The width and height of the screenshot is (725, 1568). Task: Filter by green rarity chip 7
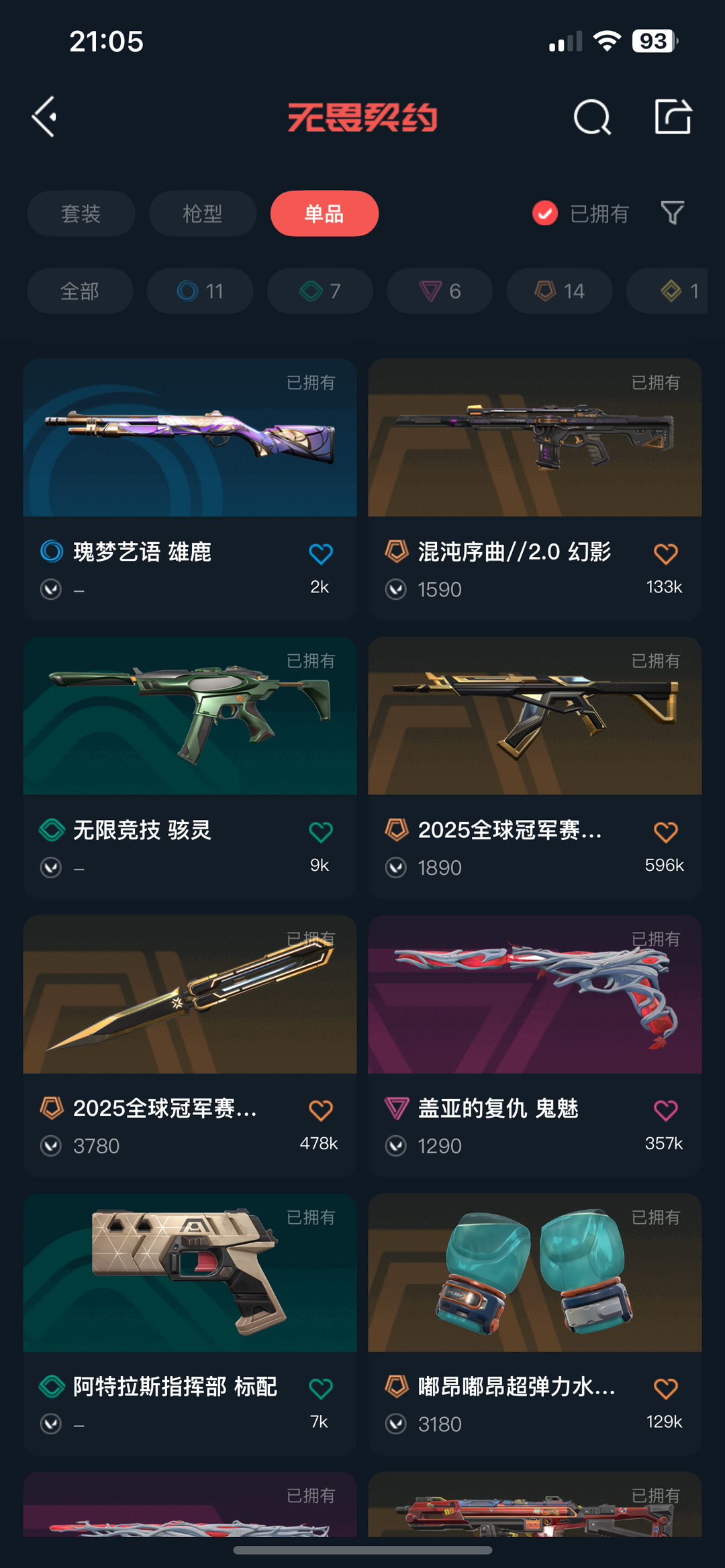tap(320, 291)
